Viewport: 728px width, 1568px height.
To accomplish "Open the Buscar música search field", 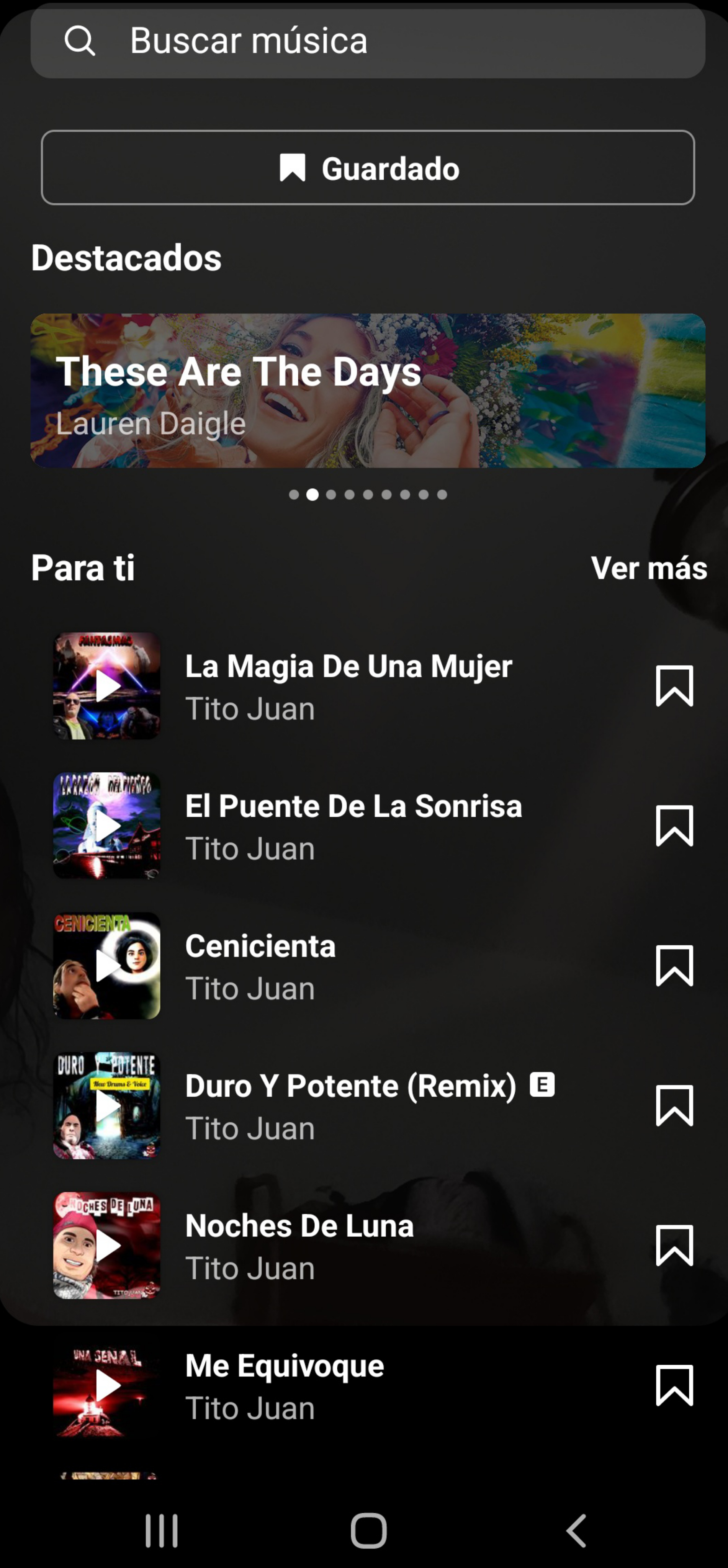I will click(x=368, y=41).
